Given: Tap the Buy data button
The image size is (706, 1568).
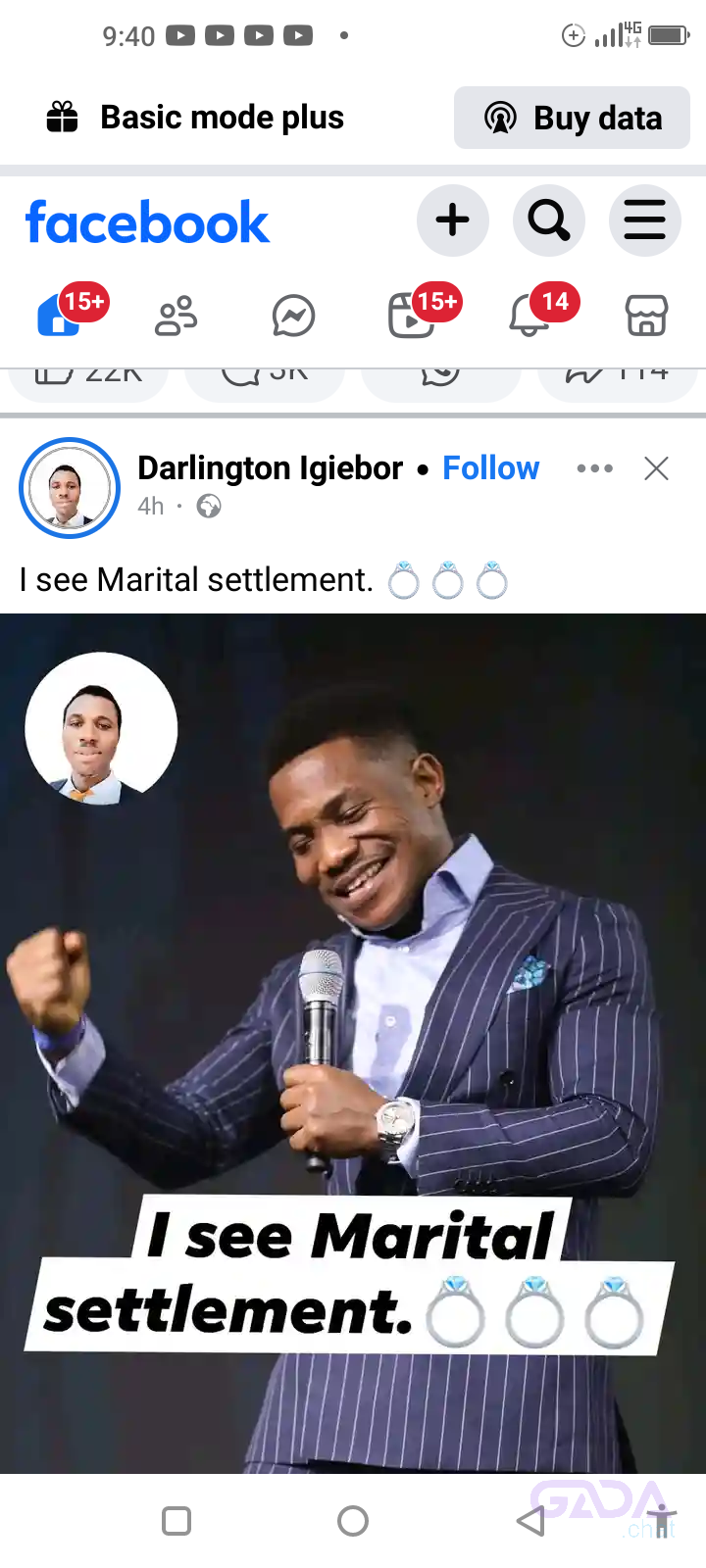Looking at the screenshot, I should pyautogui.click(x=572, y=118).
